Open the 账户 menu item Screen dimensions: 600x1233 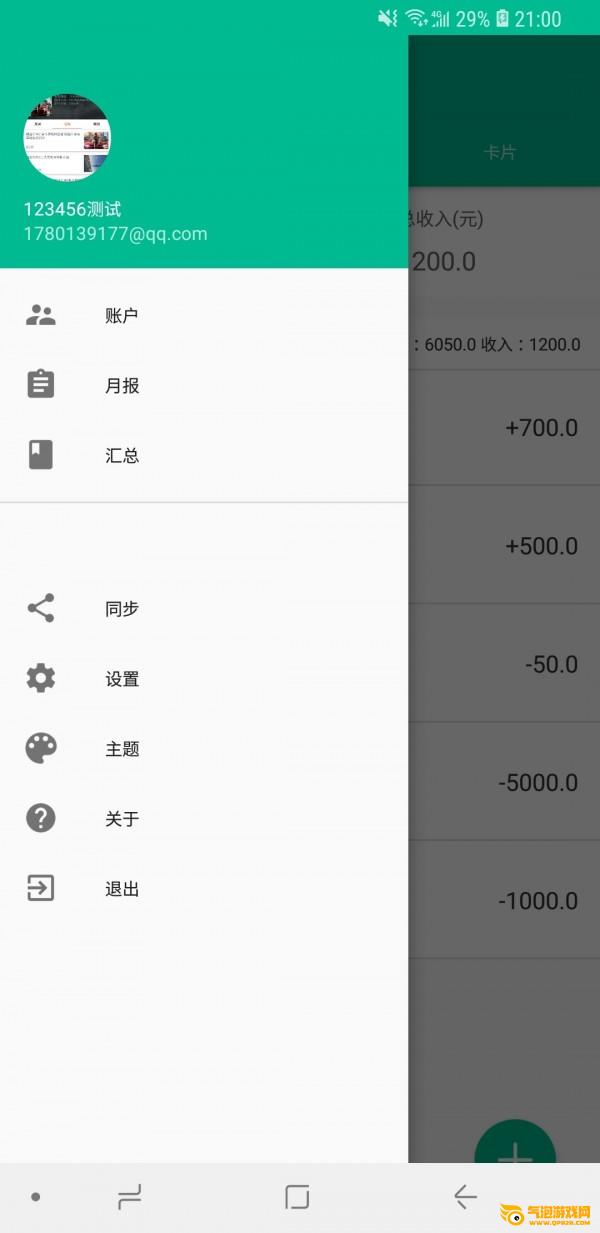click(204, 316)
